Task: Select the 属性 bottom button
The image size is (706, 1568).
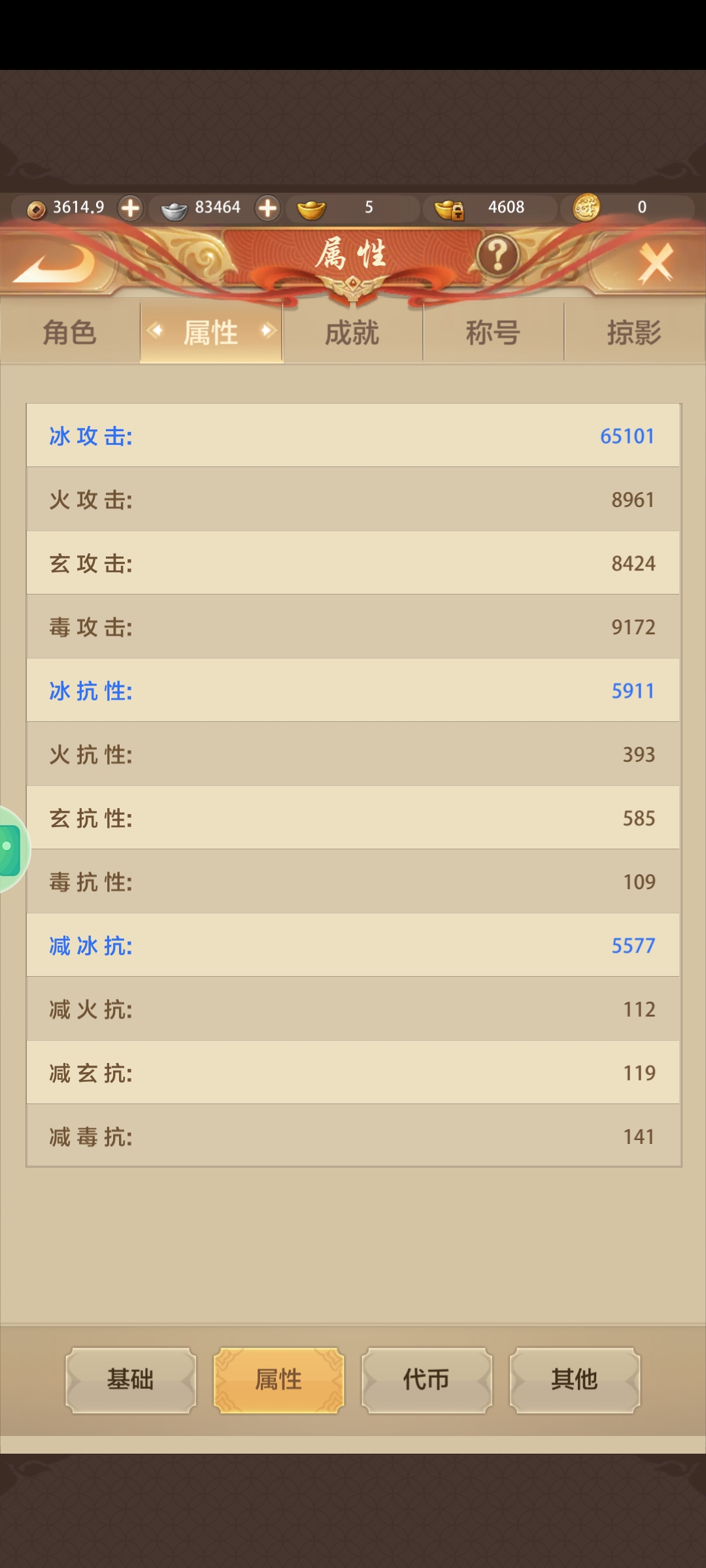Action: click(278, 1380)
